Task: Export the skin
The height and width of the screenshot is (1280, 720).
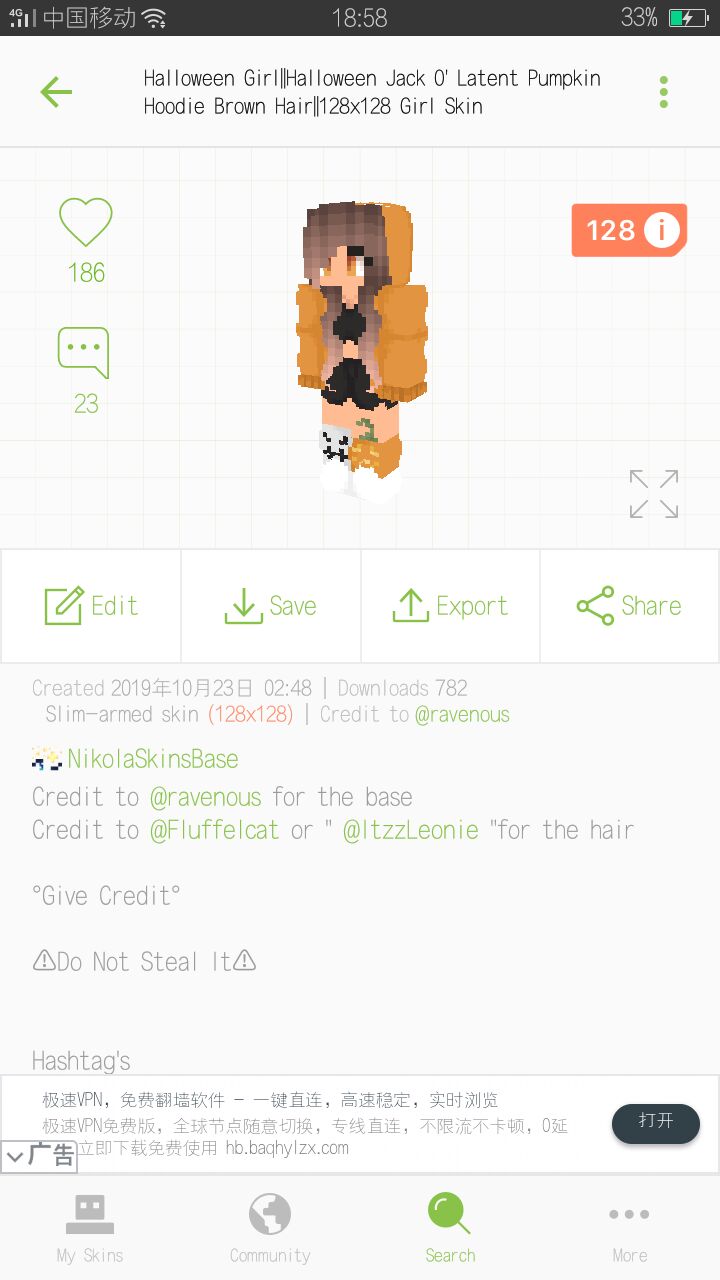Action: coord(450,606)
